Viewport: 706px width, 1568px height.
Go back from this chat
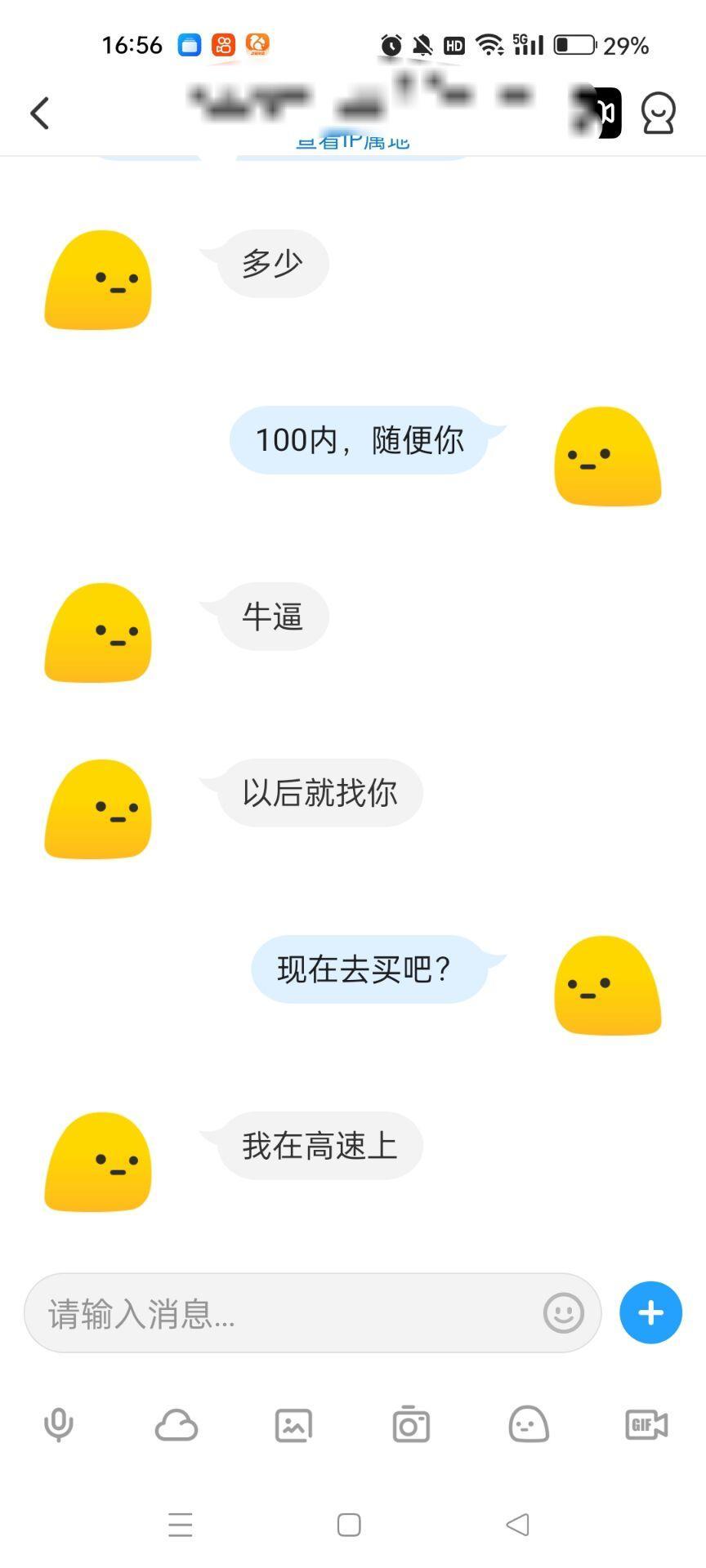click(39, 114)
